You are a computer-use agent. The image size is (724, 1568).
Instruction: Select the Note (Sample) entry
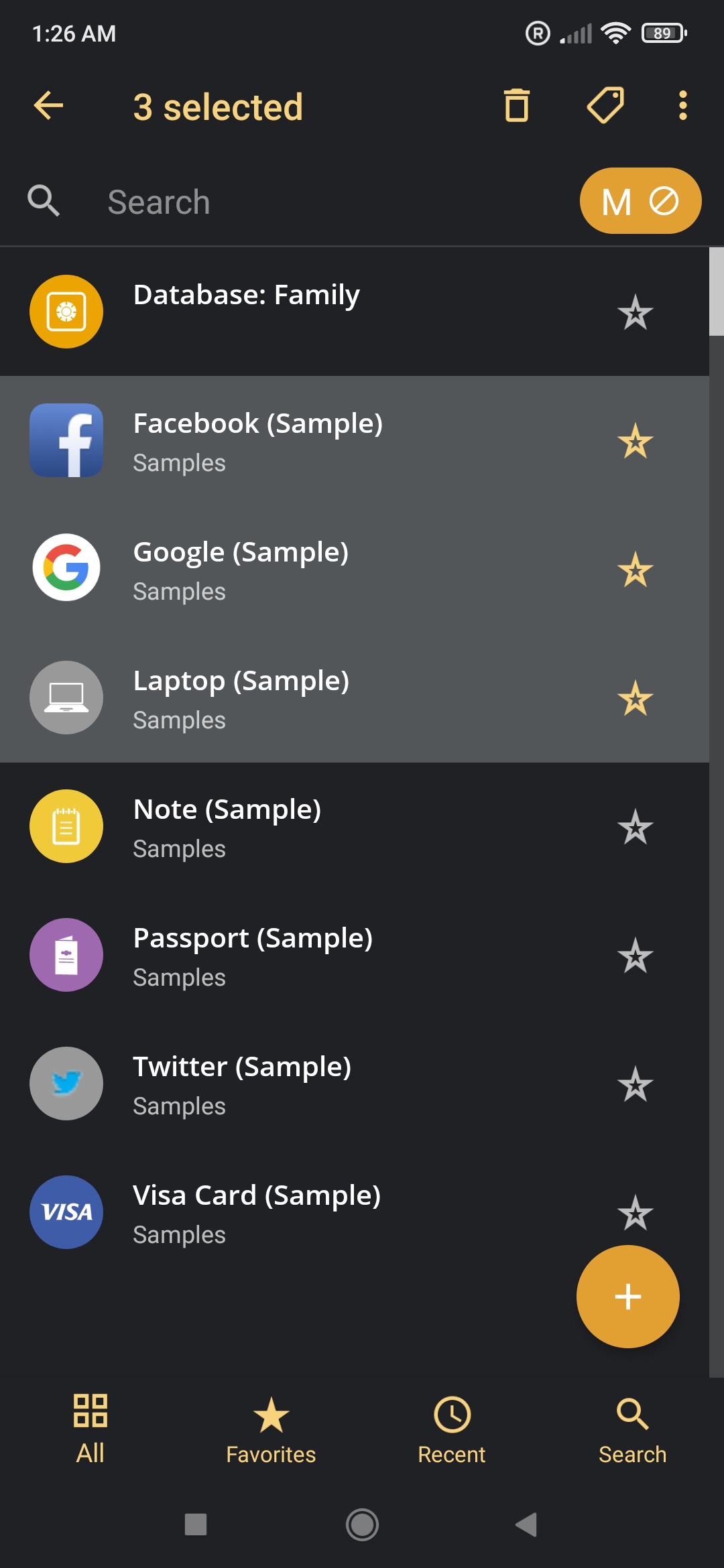(x=355, y=826)
